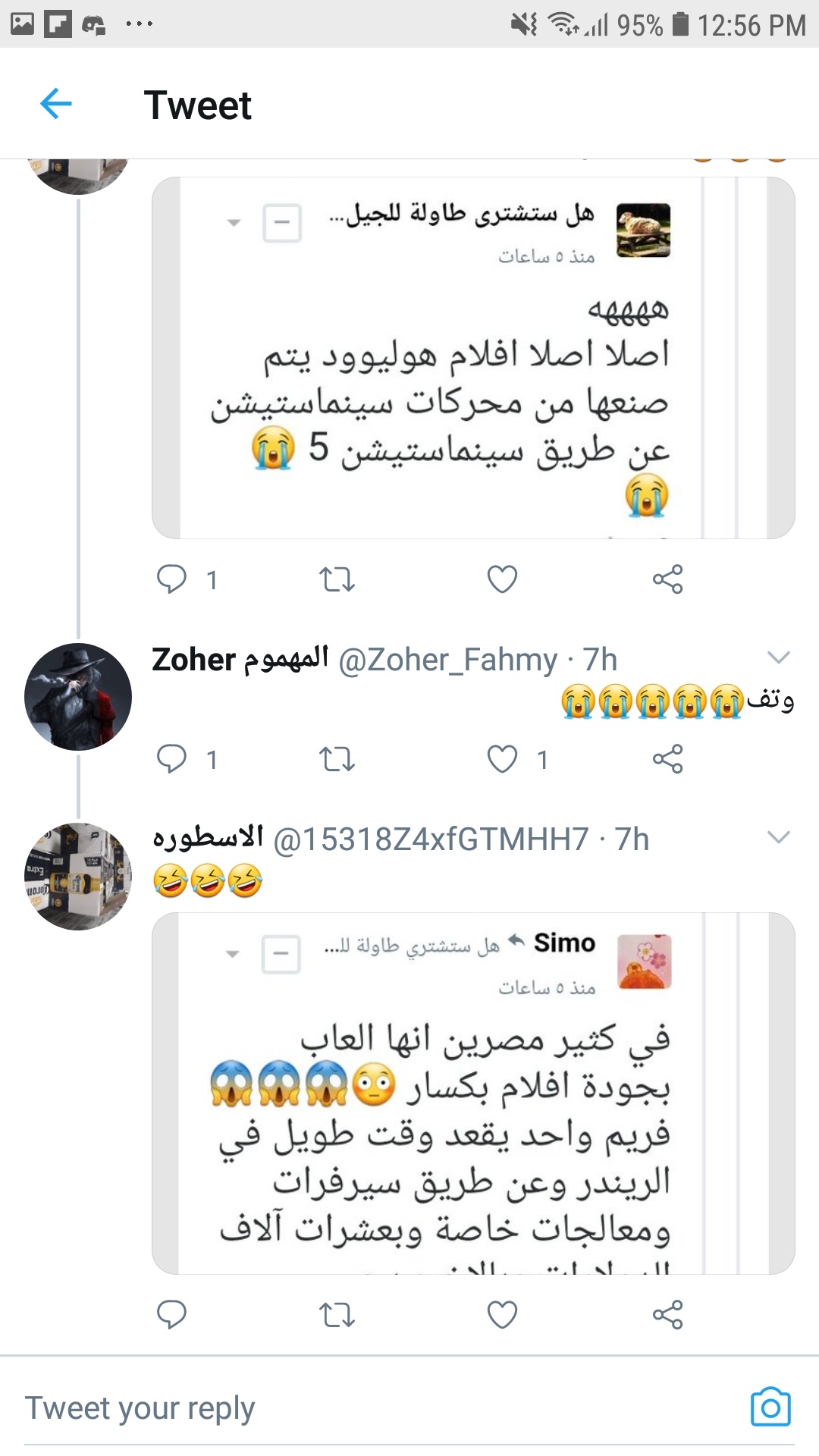Reply to the tweet with the Hollywood films screenshot
Image resolution: width=819 pixels, height=1456 pixels.
pos(171,579)
